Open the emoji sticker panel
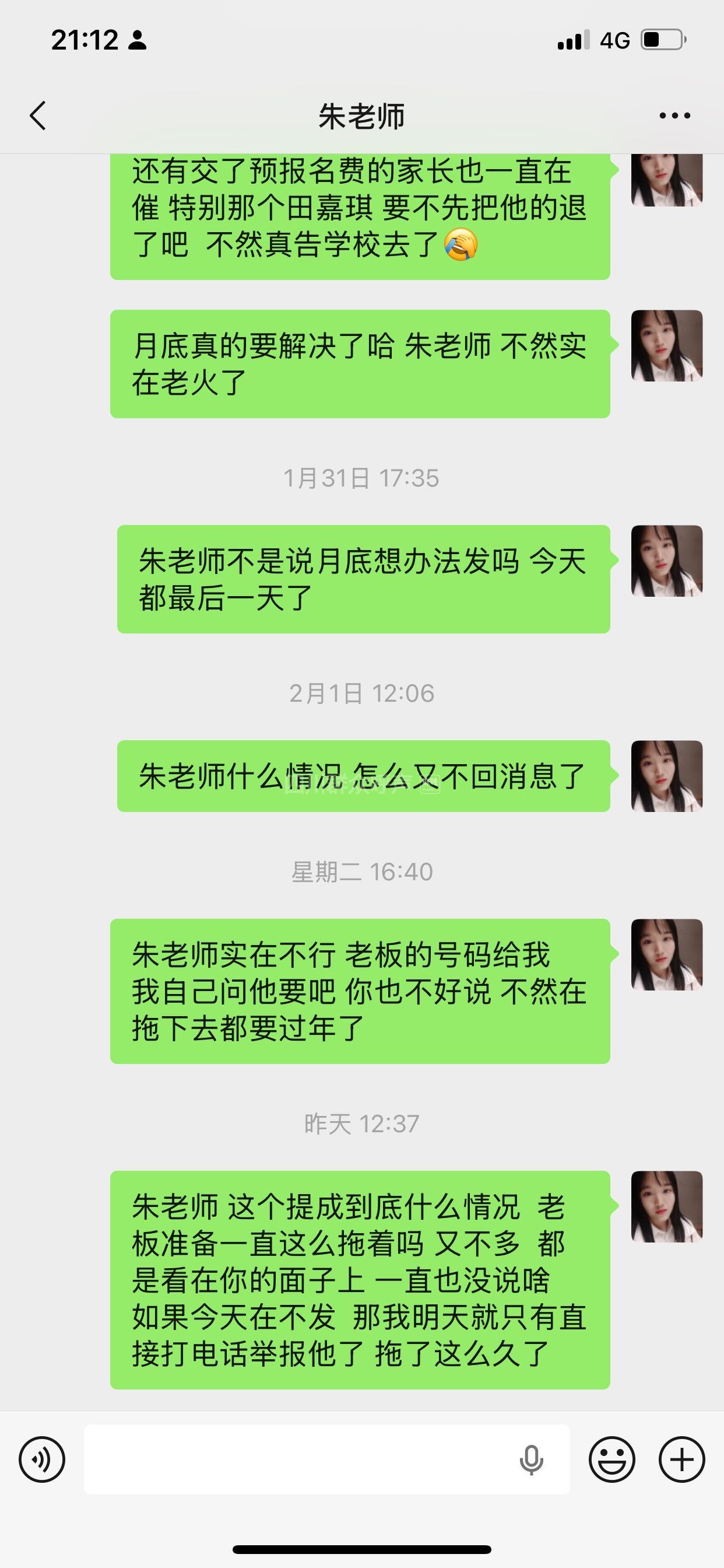The width and height of the screenshot is (724, 1568). (x=611, y=1459)
